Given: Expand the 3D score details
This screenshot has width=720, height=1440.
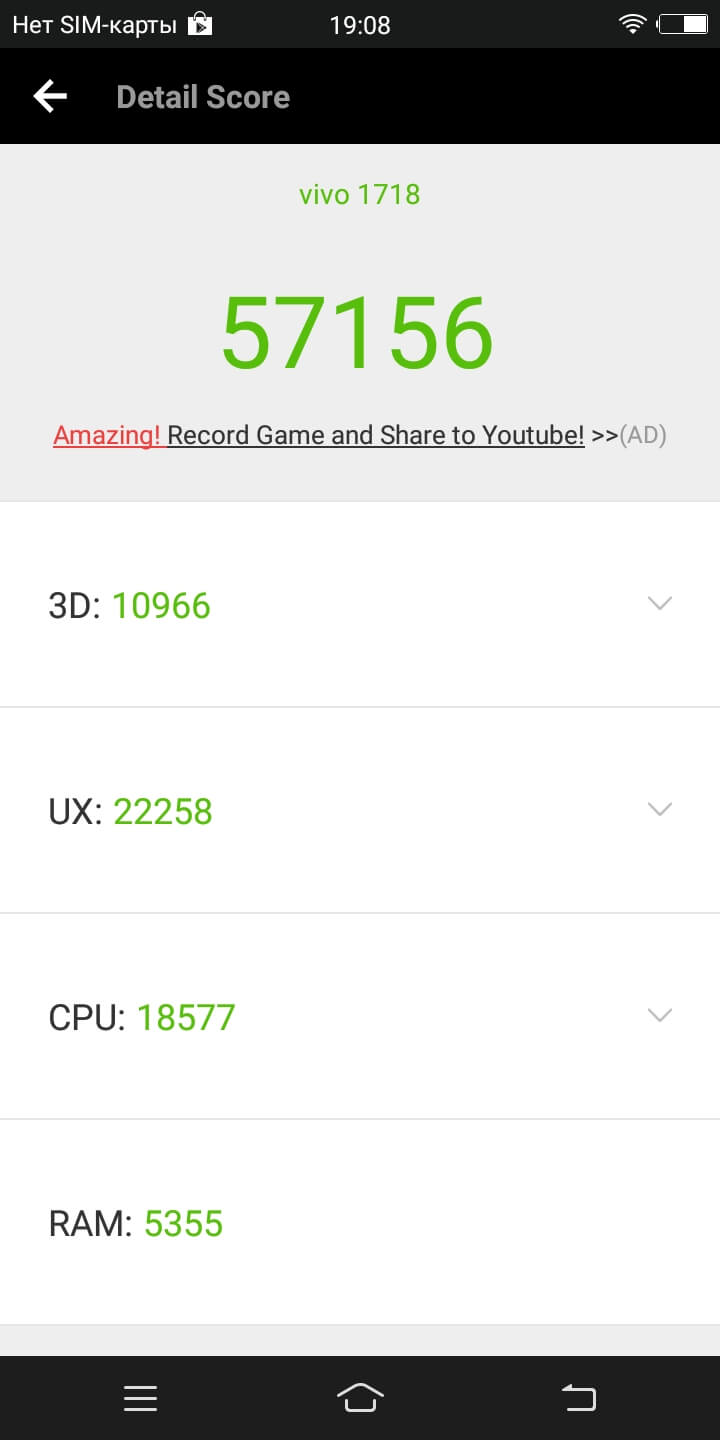Looking at the screenshot, I should tap(659, 603).
